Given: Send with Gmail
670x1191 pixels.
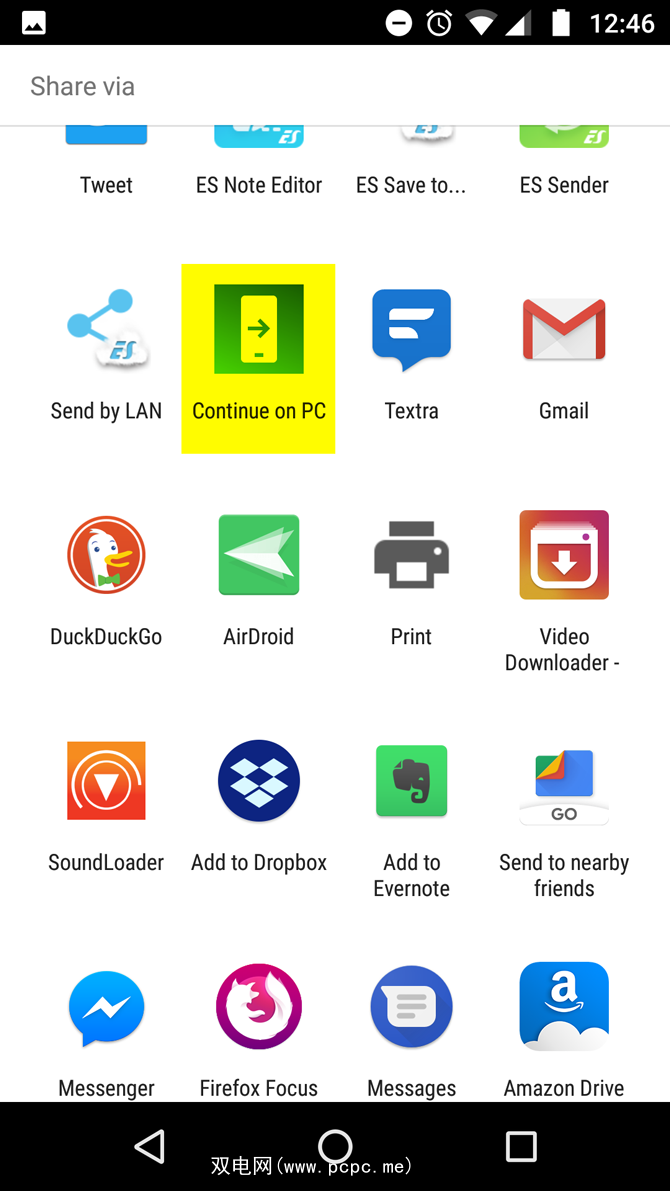Looking at the screenshot, I should [564, 355].
